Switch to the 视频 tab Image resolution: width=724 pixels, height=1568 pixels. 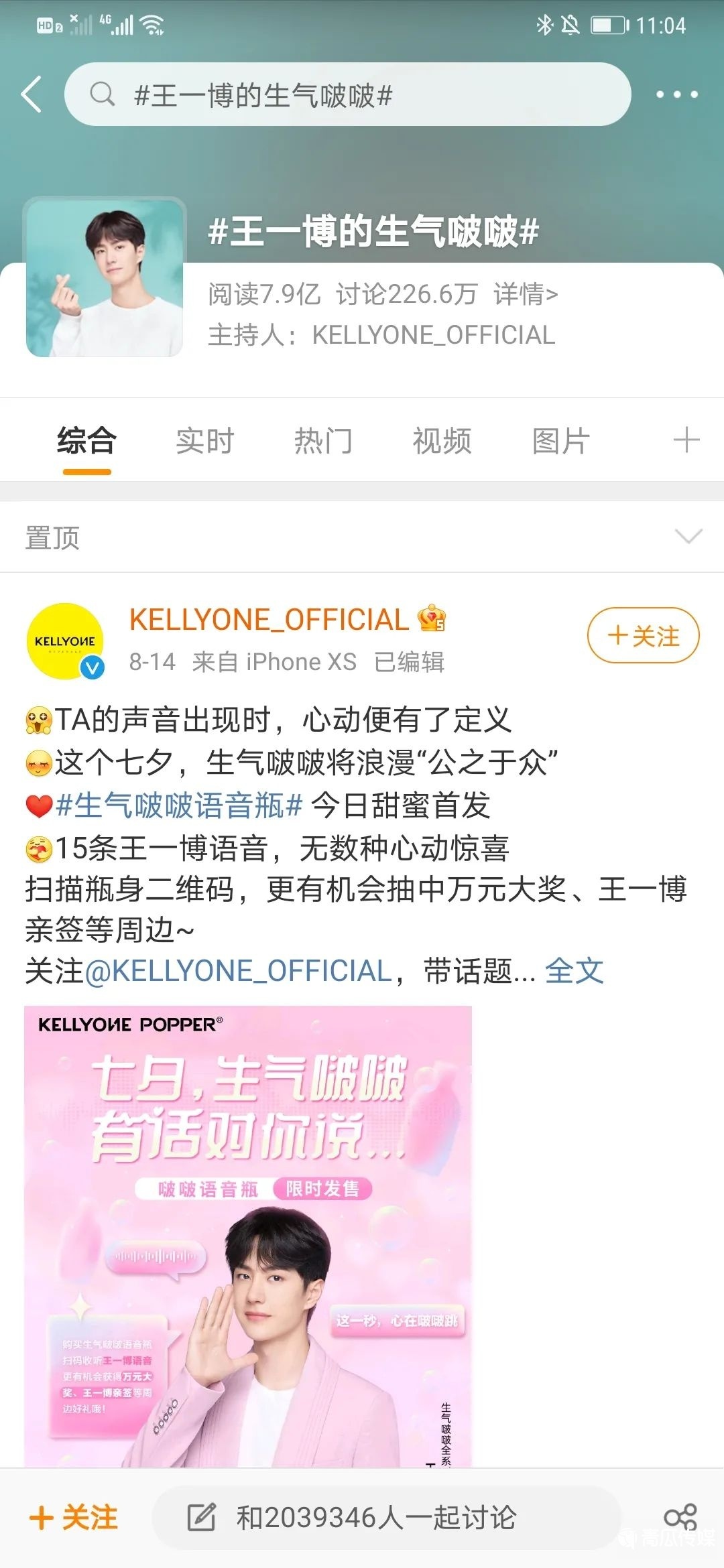point(442,442)
